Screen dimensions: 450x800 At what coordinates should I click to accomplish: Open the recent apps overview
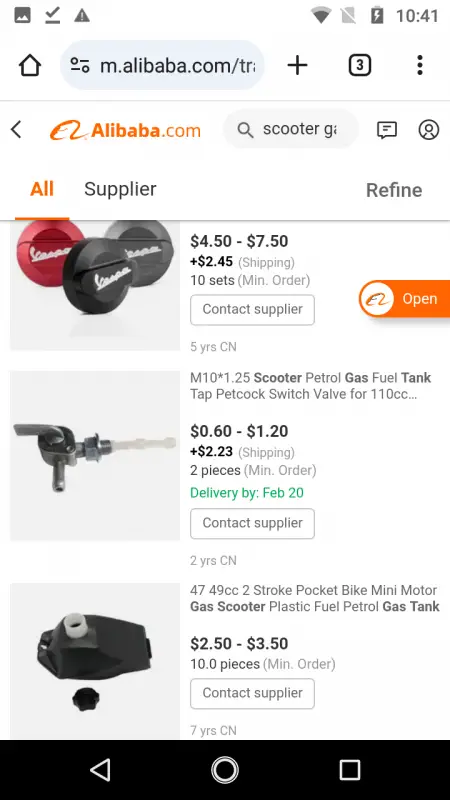pos(350,769)
